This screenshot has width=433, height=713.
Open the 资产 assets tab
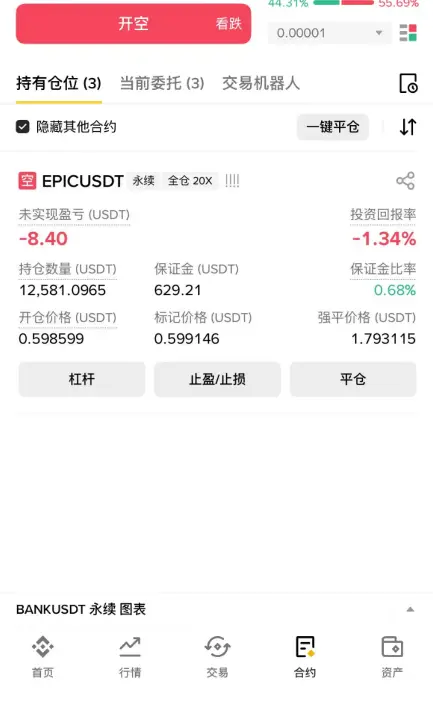click(392, 657)
